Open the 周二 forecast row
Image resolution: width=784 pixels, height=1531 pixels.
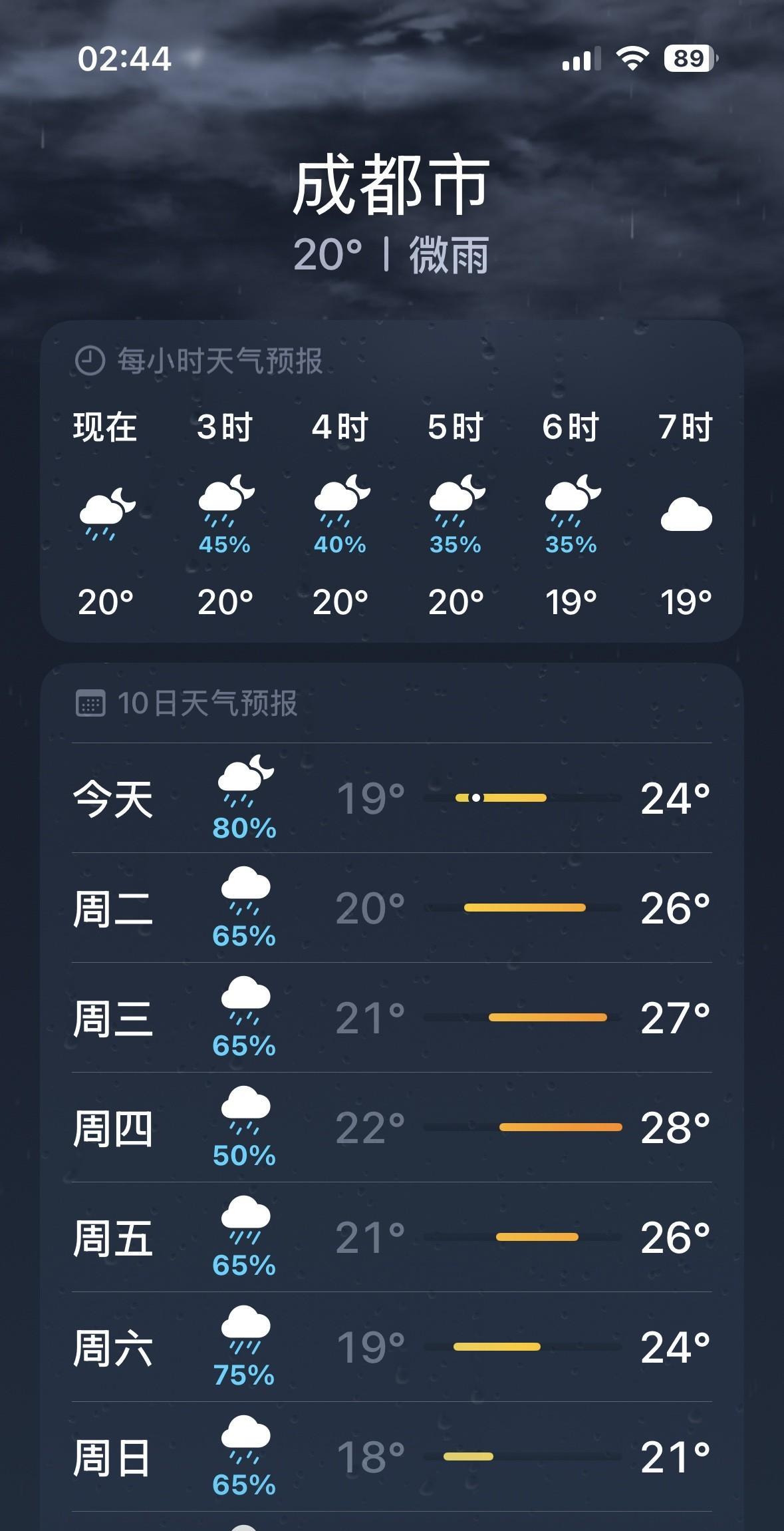(x=391, y=908)
